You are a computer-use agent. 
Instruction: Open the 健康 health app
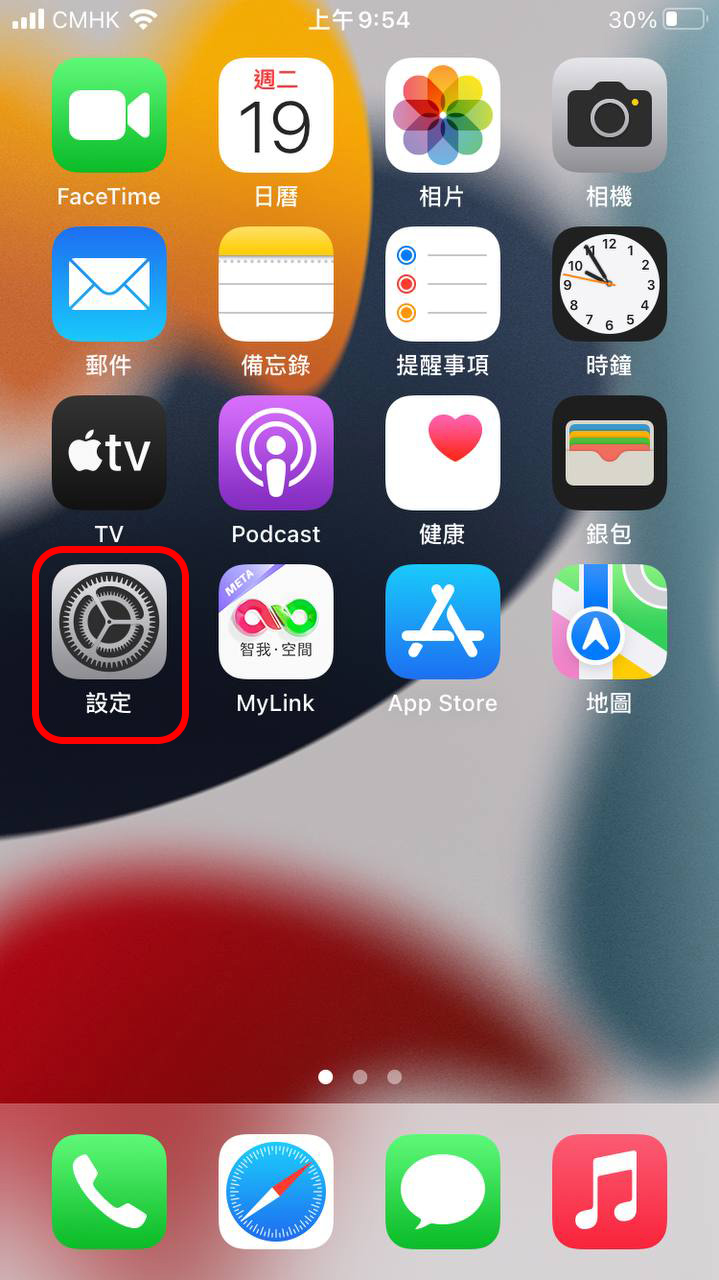pyautogui.click(x=442, y=453)
